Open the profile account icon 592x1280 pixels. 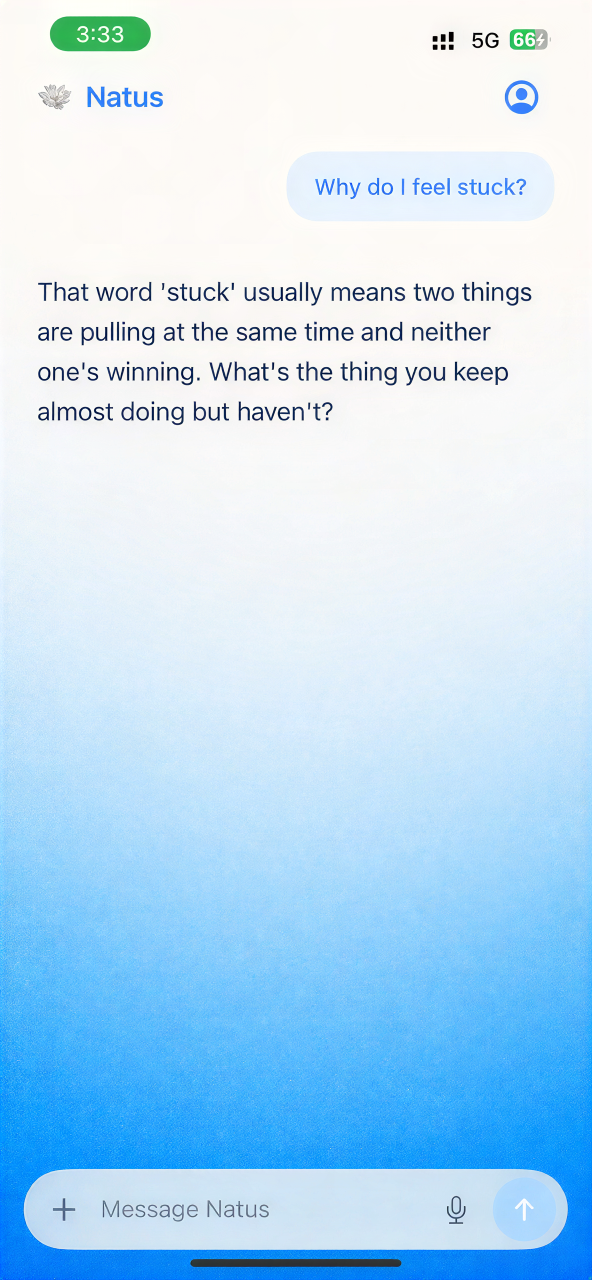click(521, 97)
